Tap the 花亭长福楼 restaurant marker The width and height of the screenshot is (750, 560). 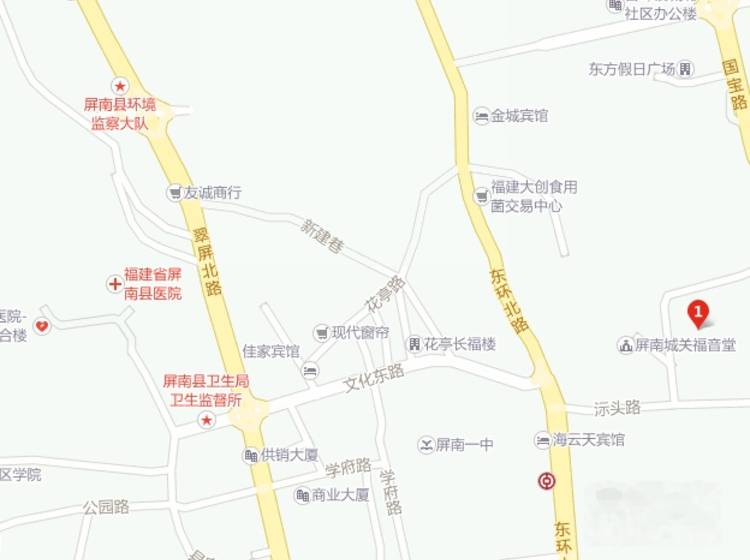(x=413, y=344)
